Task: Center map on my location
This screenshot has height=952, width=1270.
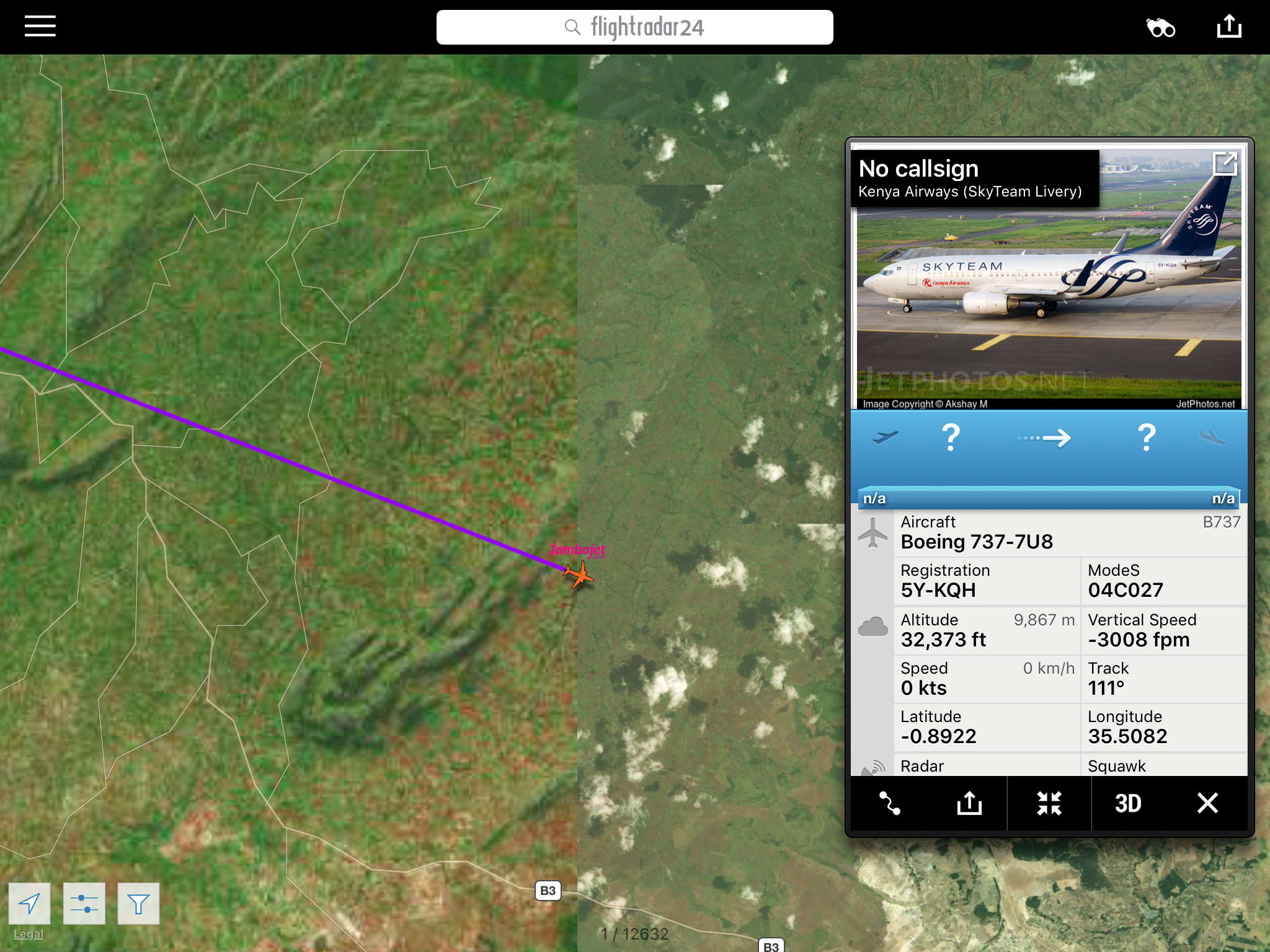Action: click(x=29, y=903)
